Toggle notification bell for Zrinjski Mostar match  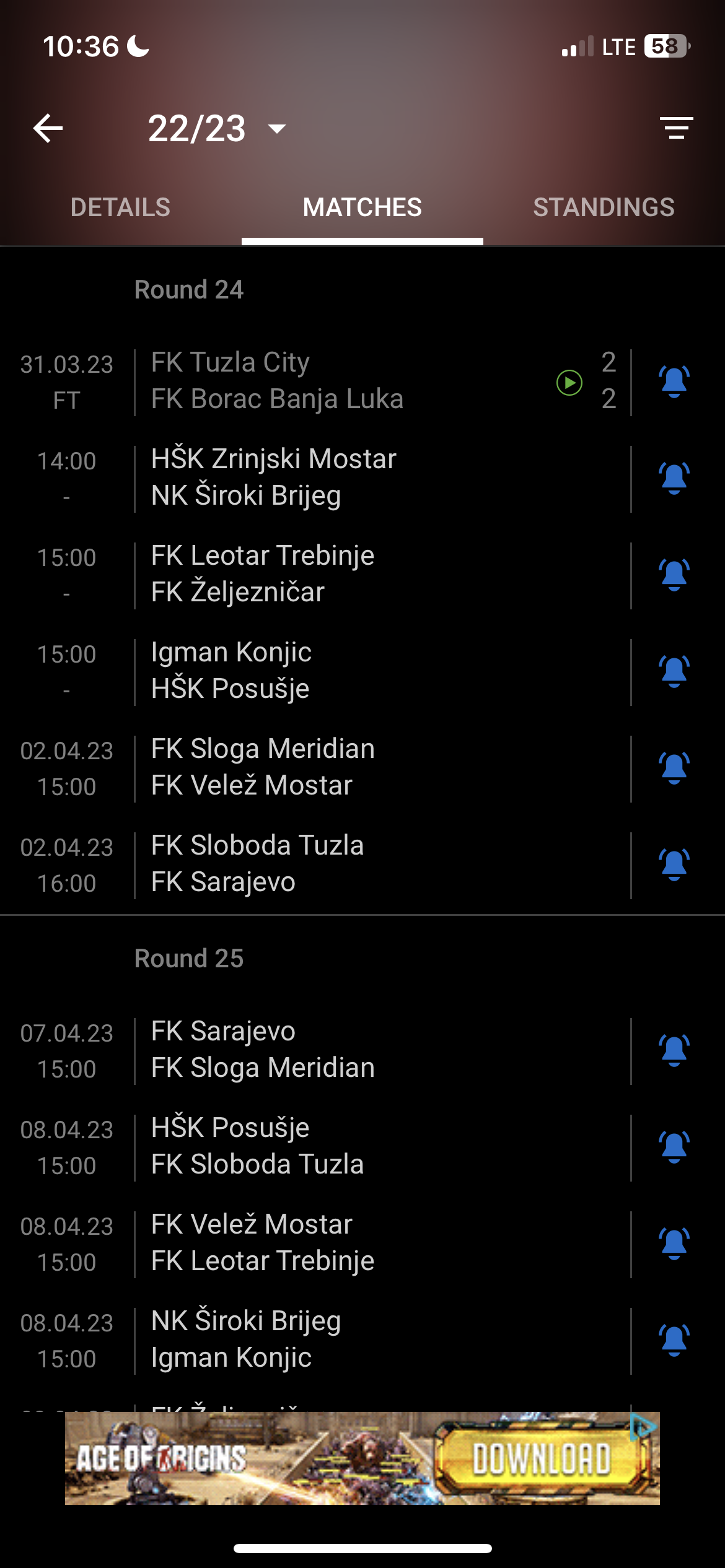click(x=674, y=478)
